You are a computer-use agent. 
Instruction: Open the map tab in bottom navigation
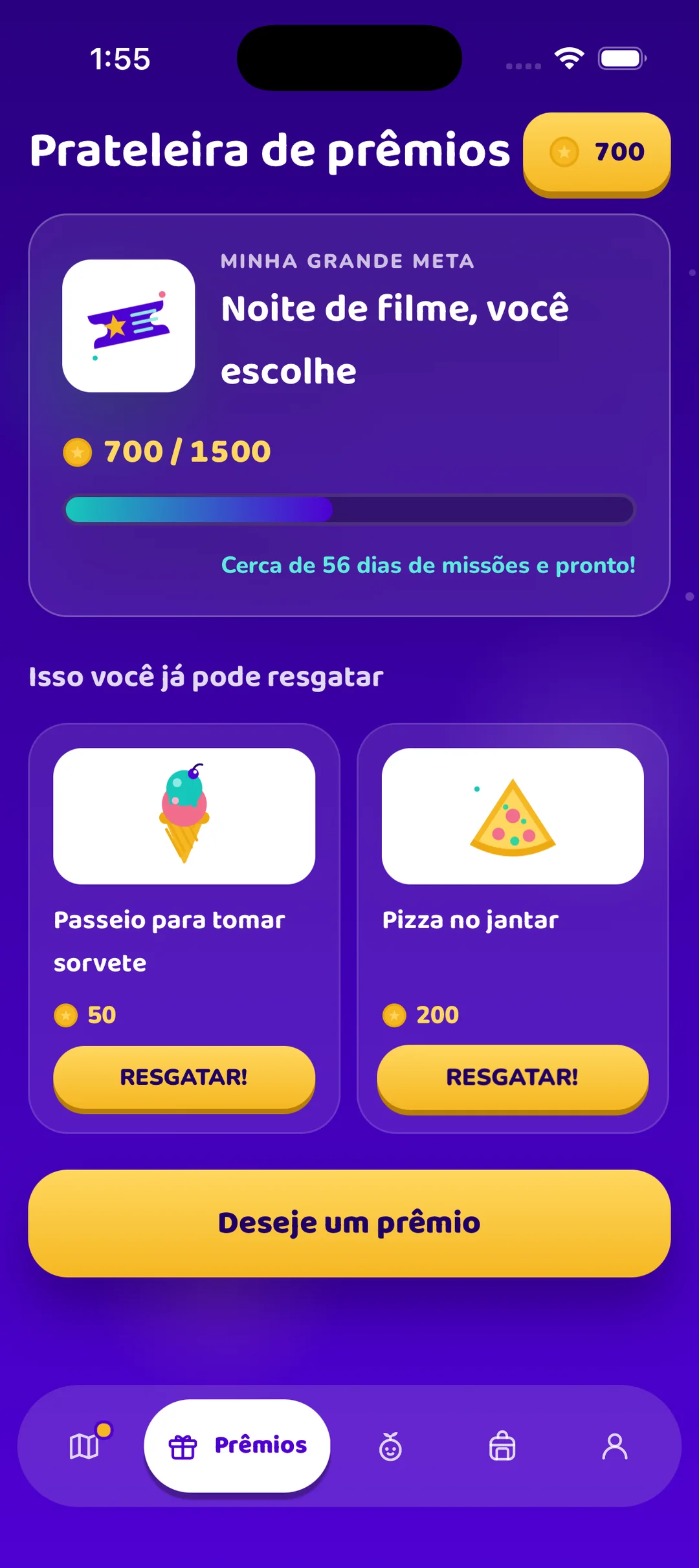[84, 1446]
